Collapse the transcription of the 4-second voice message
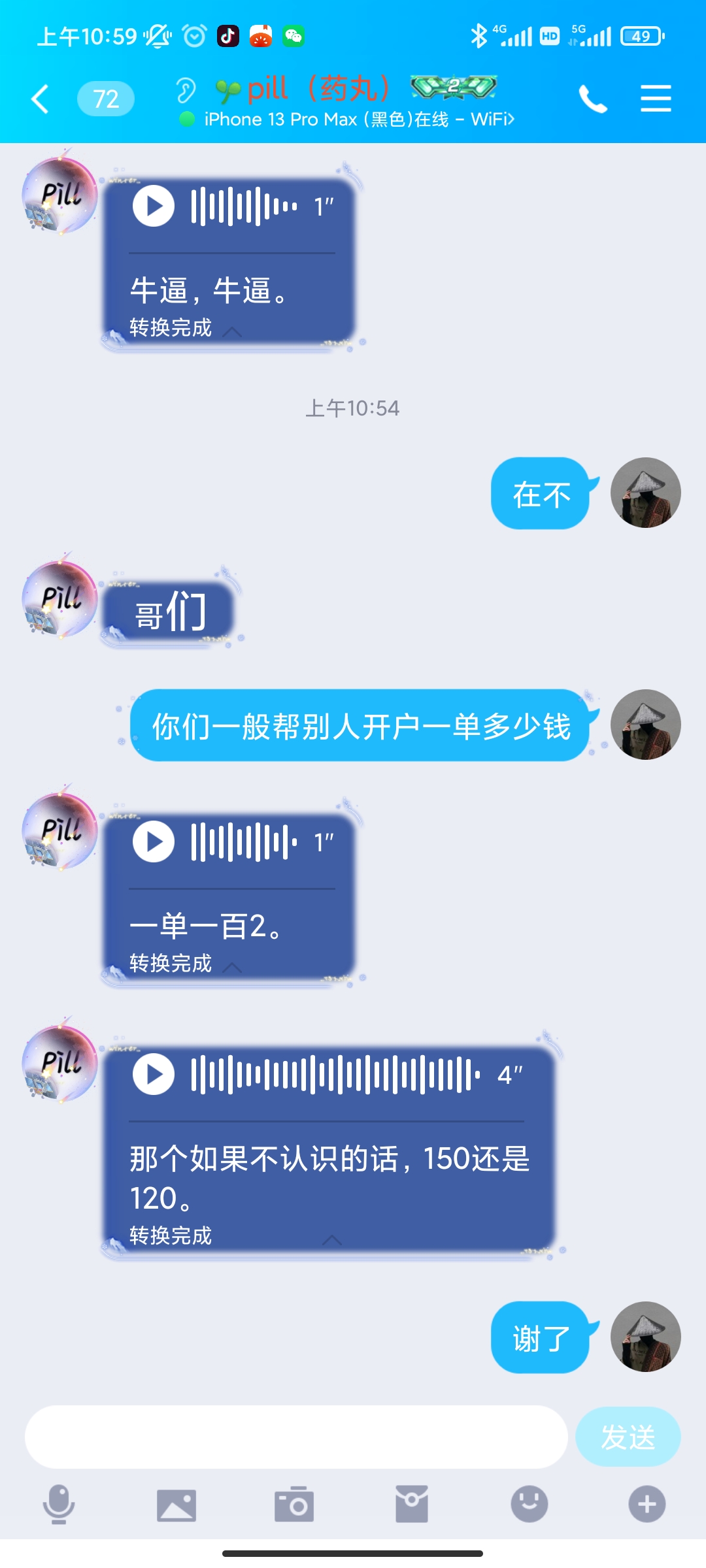706x1568 pixels. pyautogui.click(x=332, y=1239)
